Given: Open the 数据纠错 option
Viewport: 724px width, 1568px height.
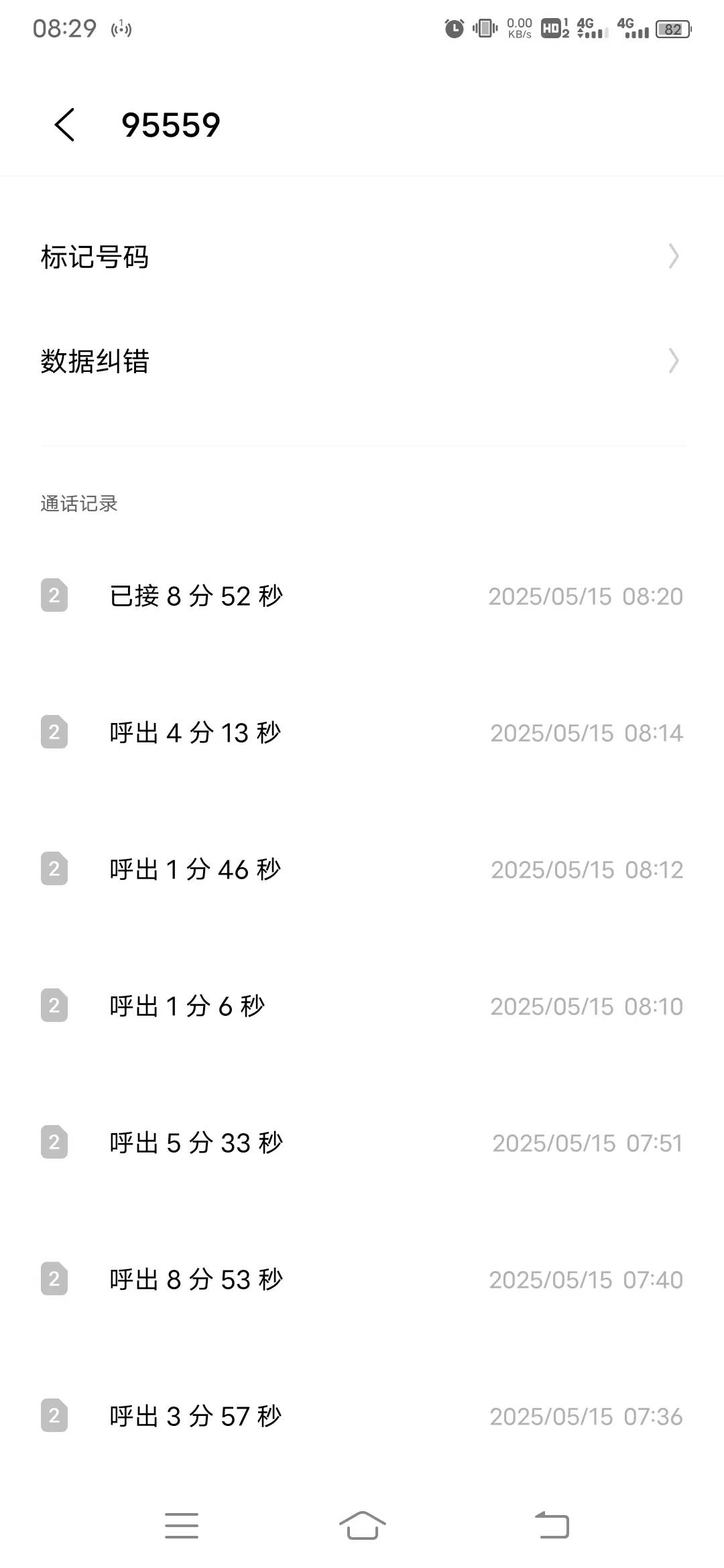Looking at the screenshot, I should pyautogui.click(x=362, y=361).
